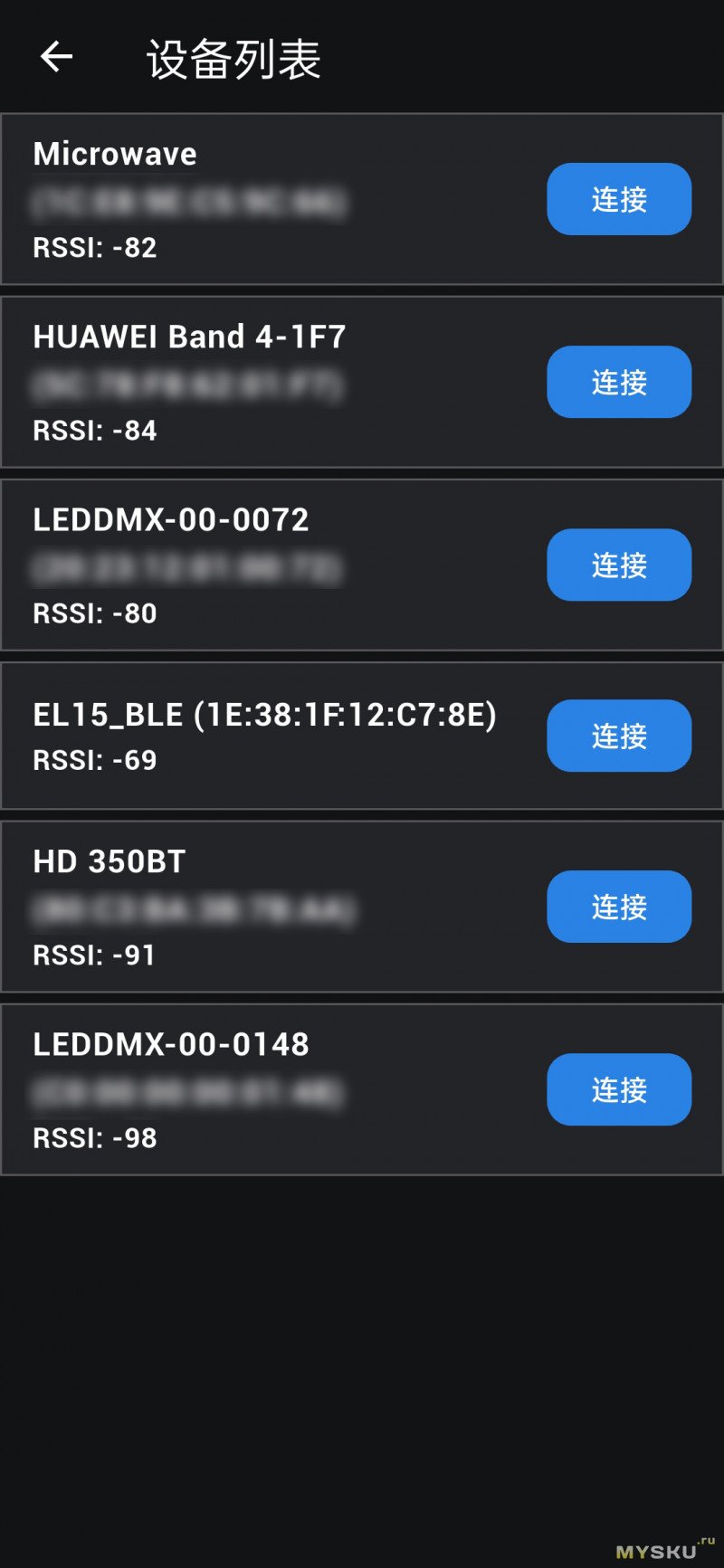724x1568 pixels.
Task: Connect to LEDDMX-00-0072
Action: click(619, 565)
